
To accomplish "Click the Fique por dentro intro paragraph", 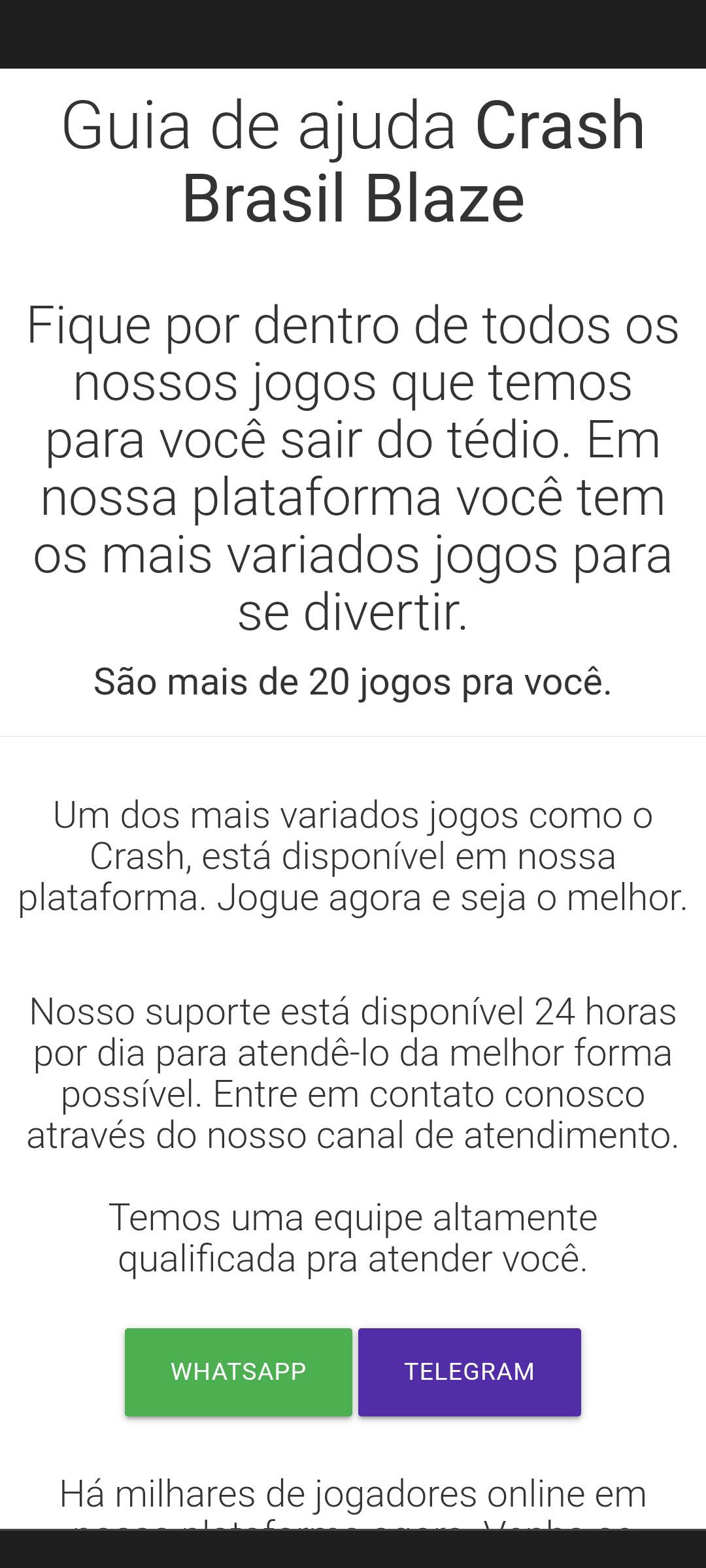I will click(x=353, y=467).
